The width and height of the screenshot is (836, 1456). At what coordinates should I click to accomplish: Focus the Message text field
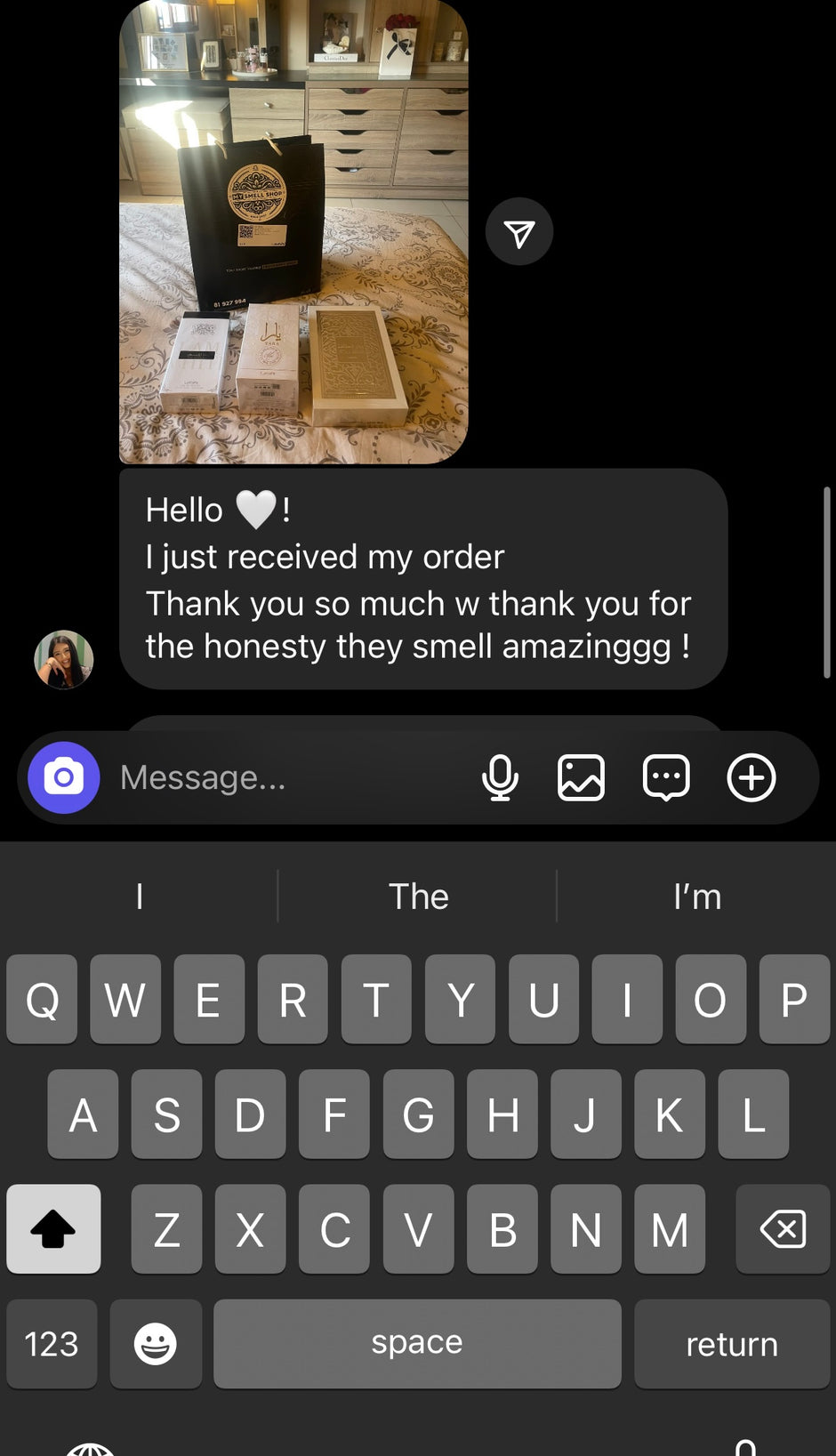[285, 777]
